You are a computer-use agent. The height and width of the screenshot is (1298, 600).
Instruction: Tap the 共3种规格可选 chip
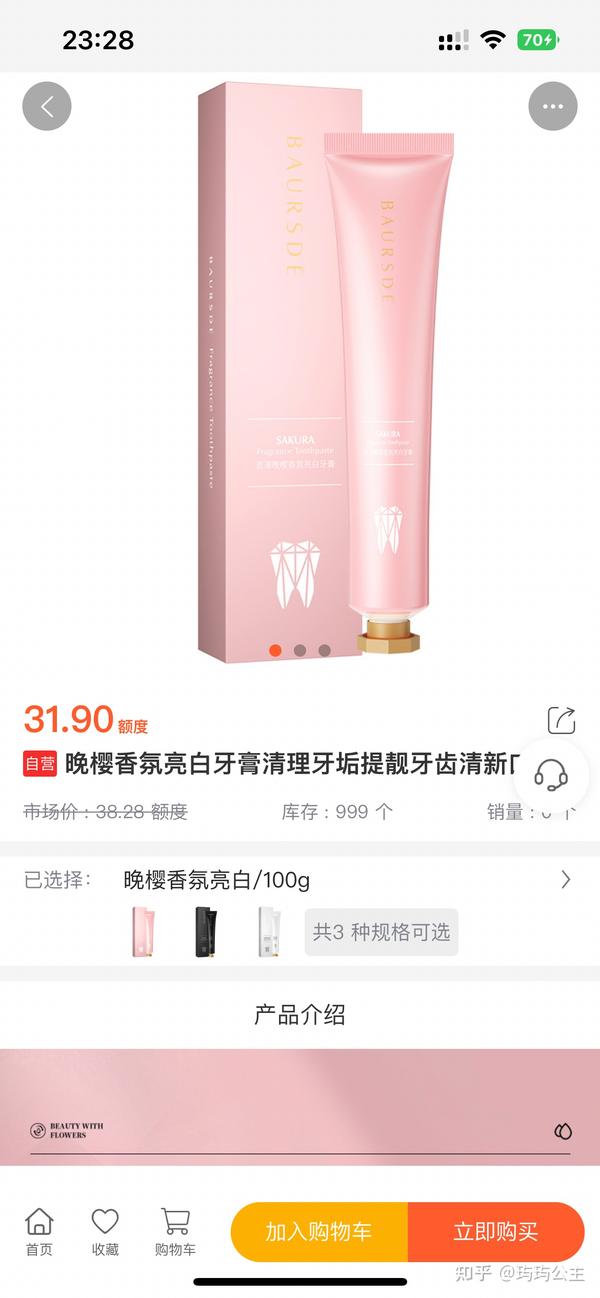(x=381, y=932)
